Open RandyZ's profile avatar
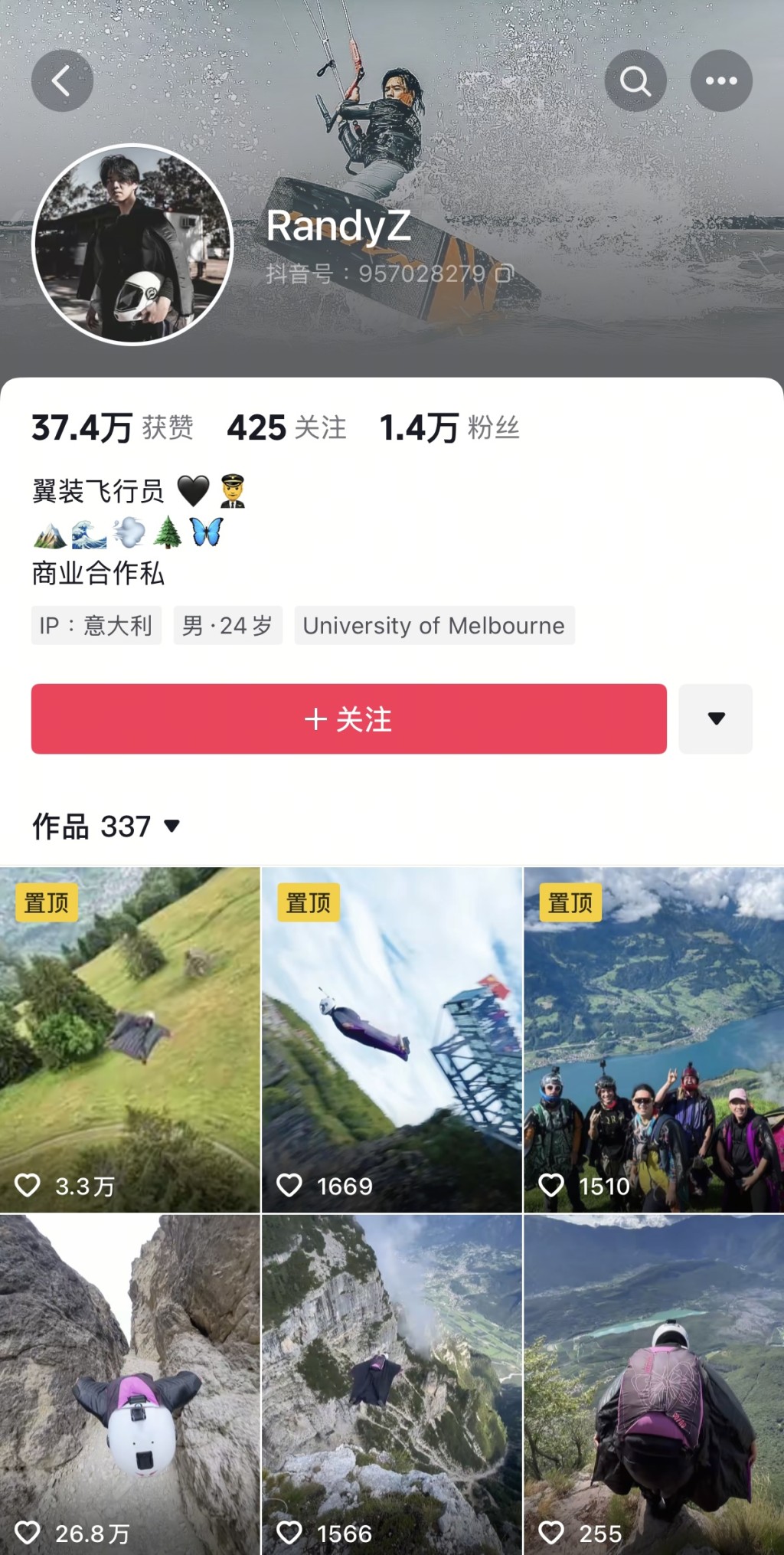Screen dimensions: 784x1555 pyautogui.click(x=132, y=244)
